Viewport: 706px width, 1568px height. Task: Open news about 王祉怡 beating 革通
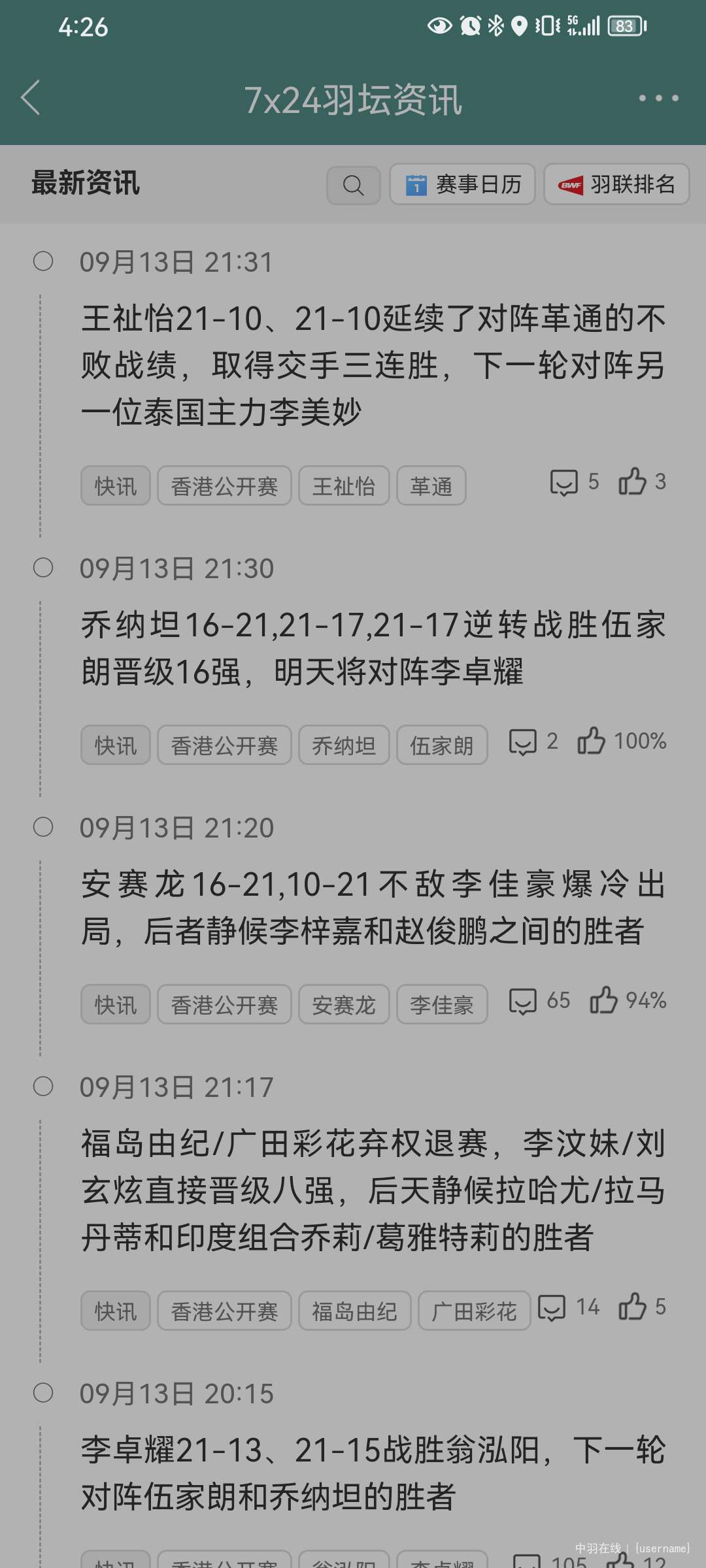[373, 365]
